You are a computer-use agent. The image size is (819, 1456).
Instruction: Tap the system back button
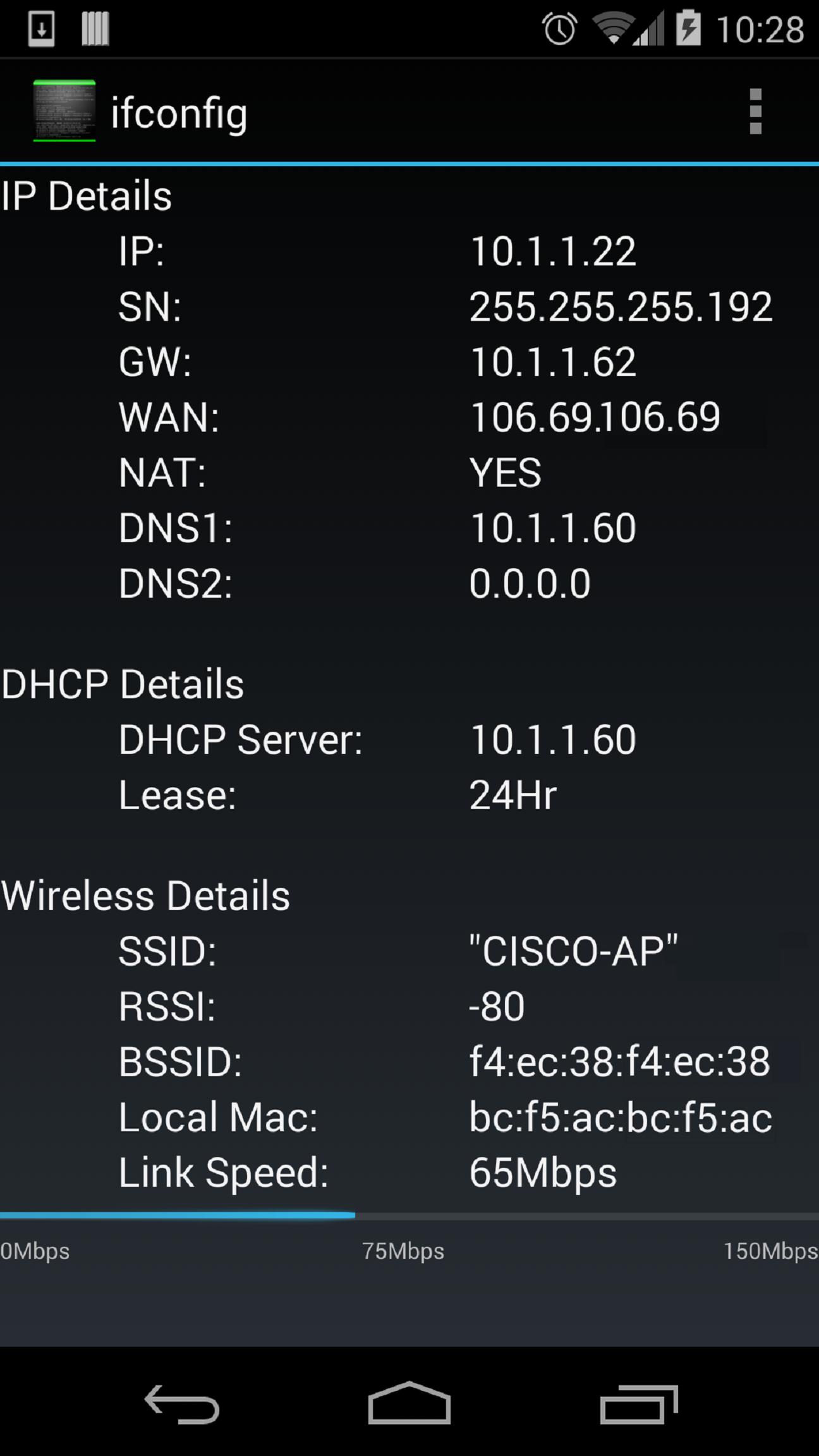(182, 1404)
